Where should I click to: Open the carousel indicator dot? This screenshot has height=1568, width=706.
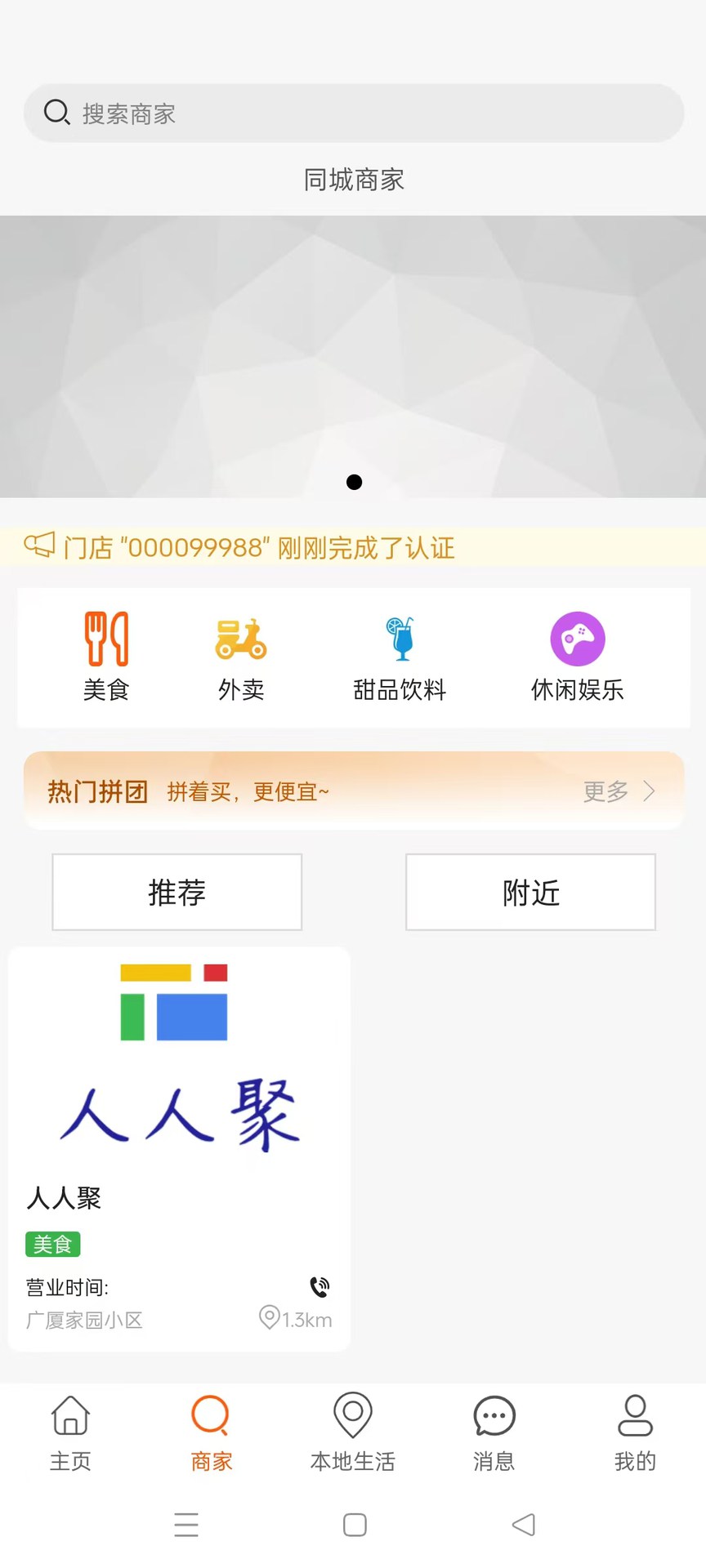point(354,482)
